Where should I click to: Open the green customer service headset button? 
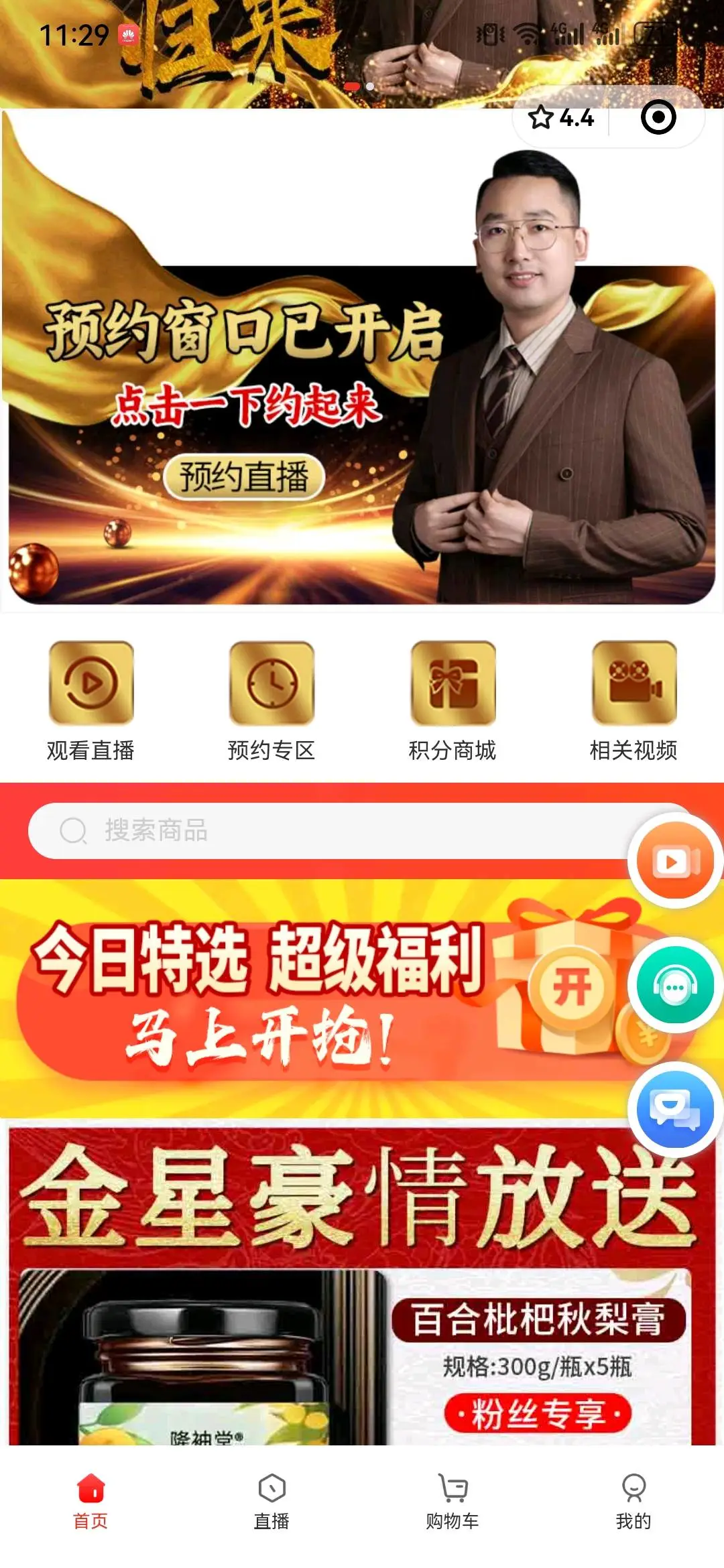[x=674, y=986]
